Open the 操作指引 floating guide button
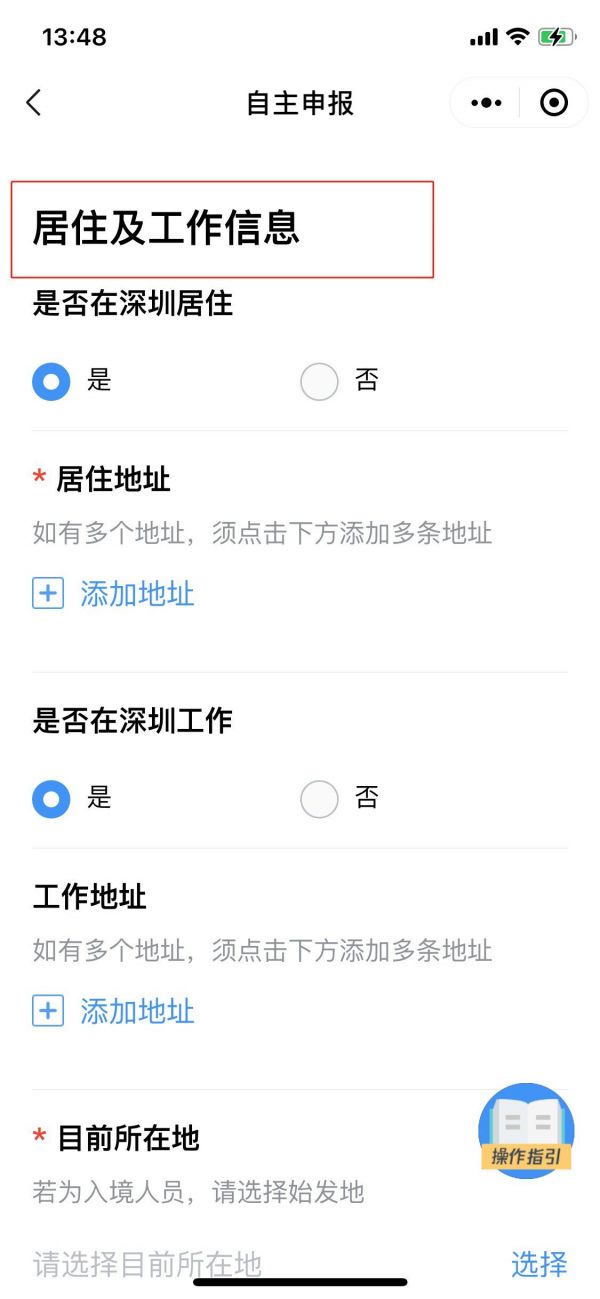Image resolution: width=600 pixels, height=1299 pixels. coord(526,1130)
